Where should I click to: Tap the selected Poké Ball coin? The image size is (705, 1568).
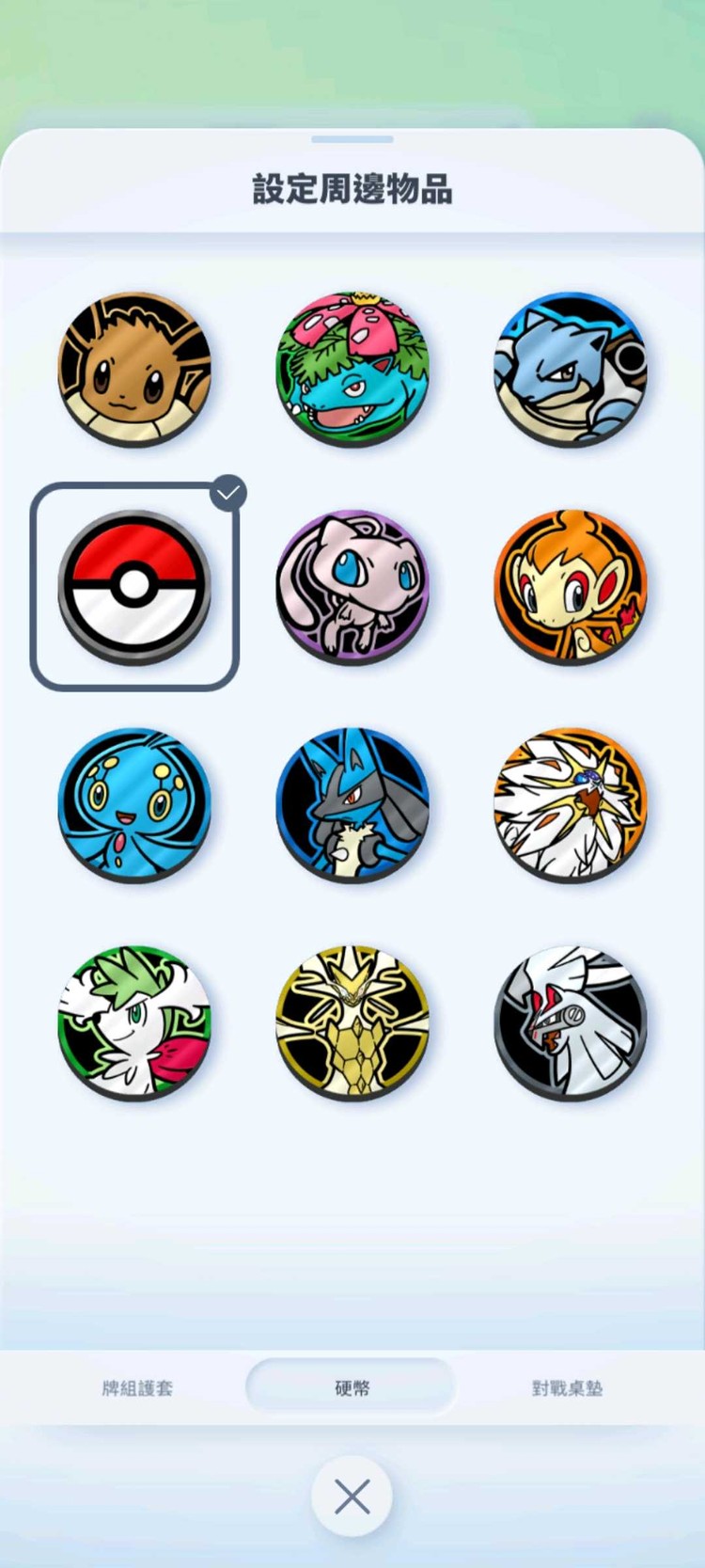pyautogui.click(x=134, y=587)
